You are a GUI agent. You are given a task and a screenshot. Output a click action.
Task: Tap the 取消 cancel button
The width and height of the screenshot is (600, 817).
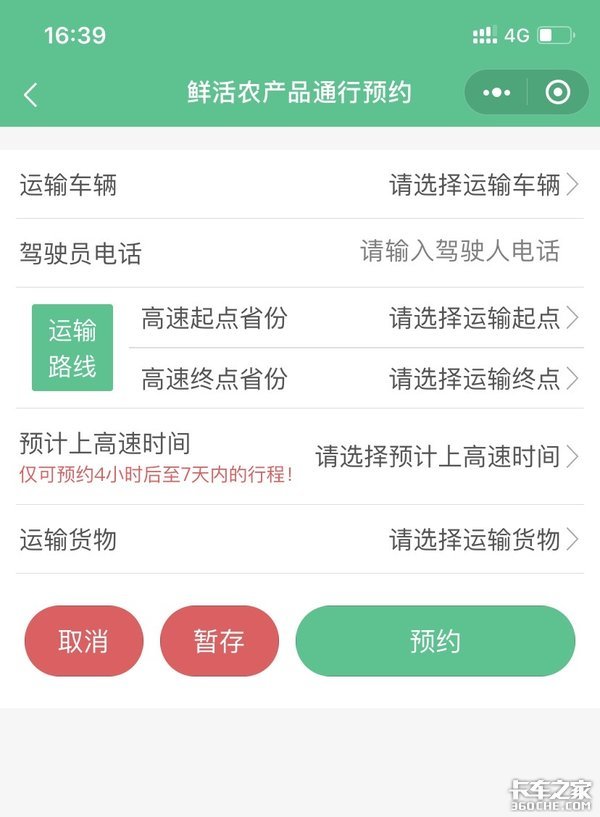coord(84,641)
